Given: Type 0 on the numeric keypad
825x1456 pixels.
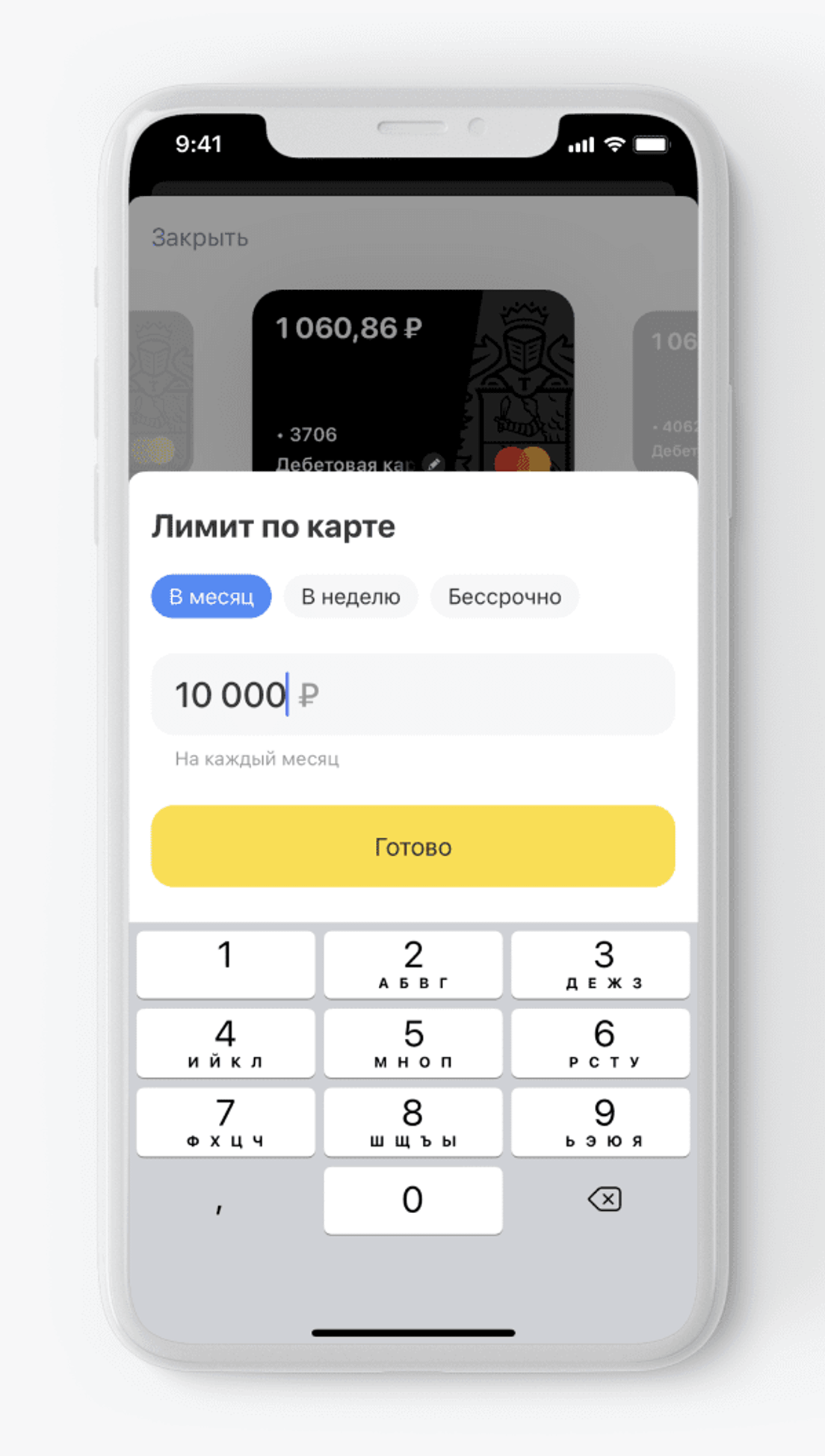Looking at the screenshot, I should pos(412,1200).
